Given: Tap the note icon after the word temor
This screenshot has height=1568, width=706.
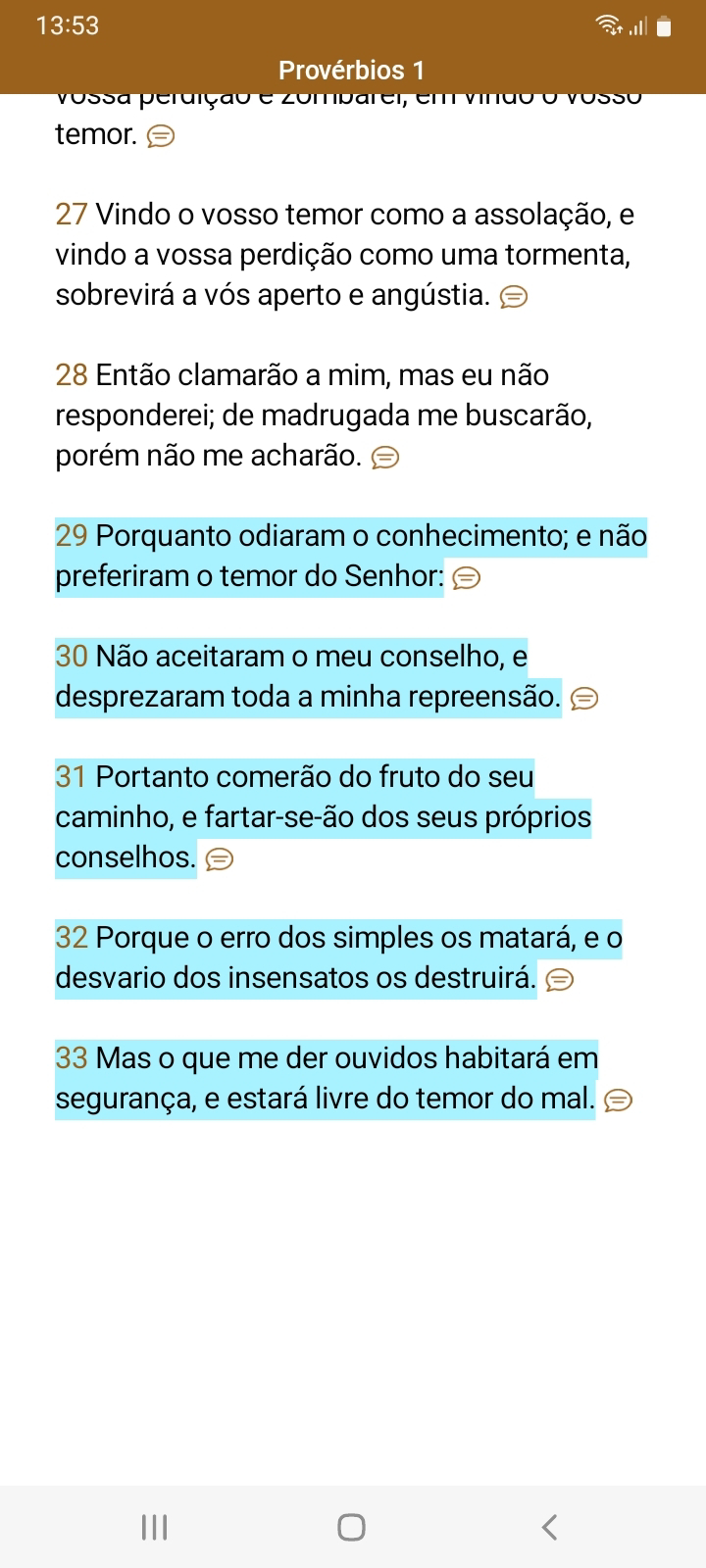Looking at the screenshot, I should coord(160,136).
